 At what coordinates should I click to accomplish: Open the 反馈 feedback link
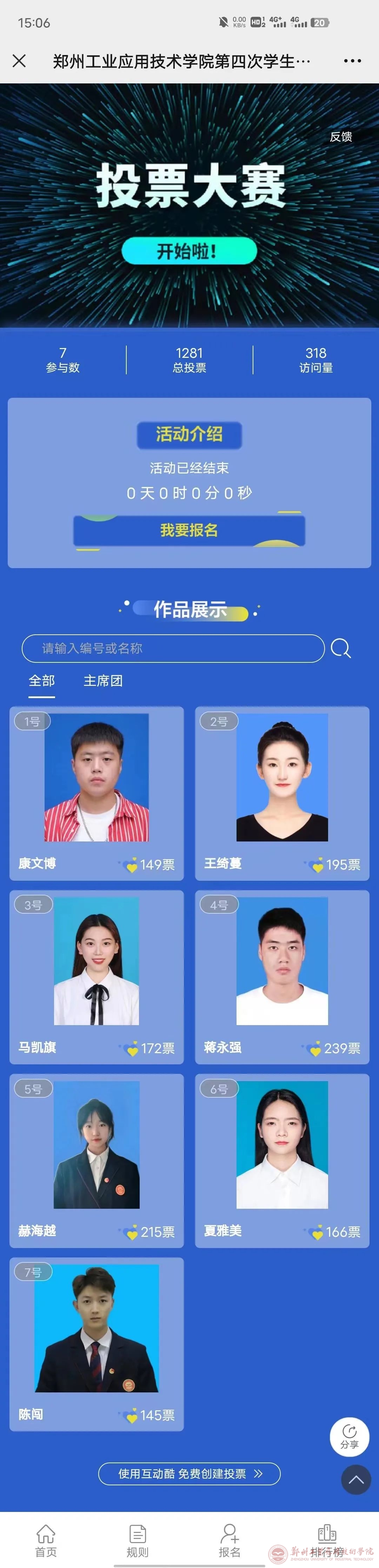tap(341, 137)
